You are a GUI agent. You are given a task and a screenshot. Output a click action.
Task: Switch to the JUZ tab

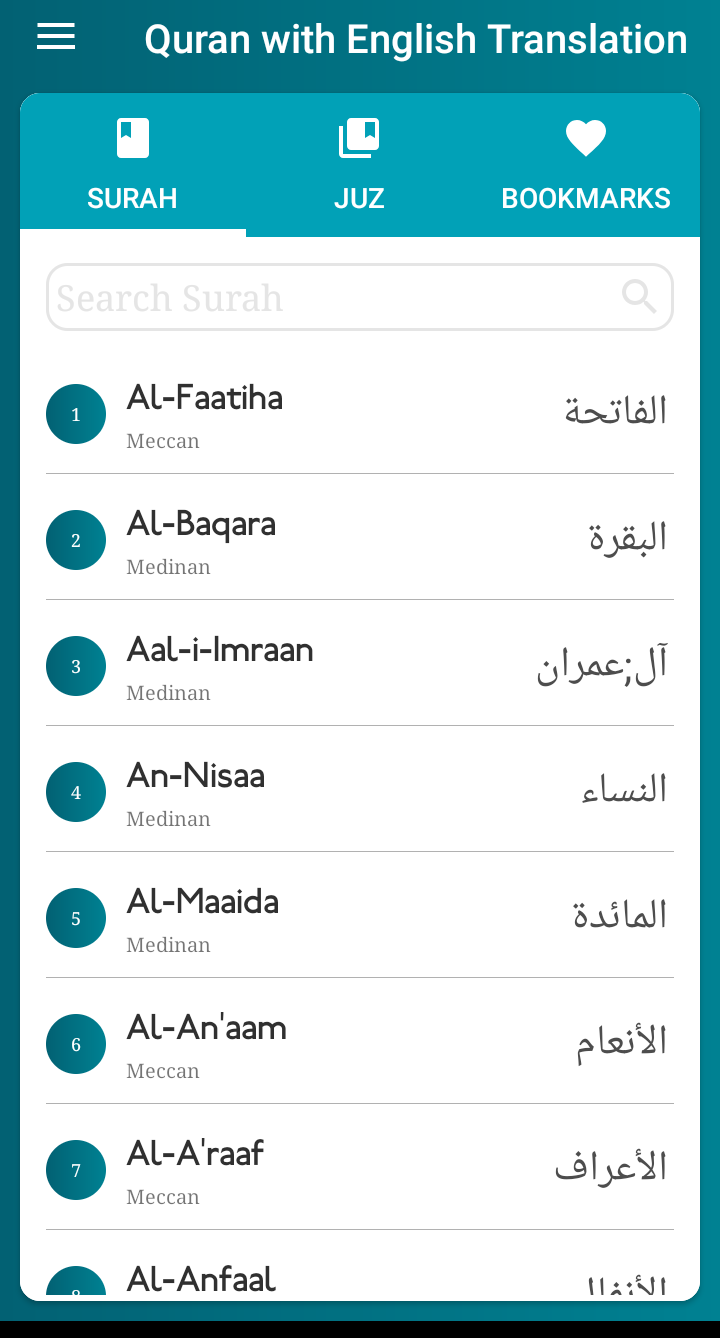(x=359, y=166)
